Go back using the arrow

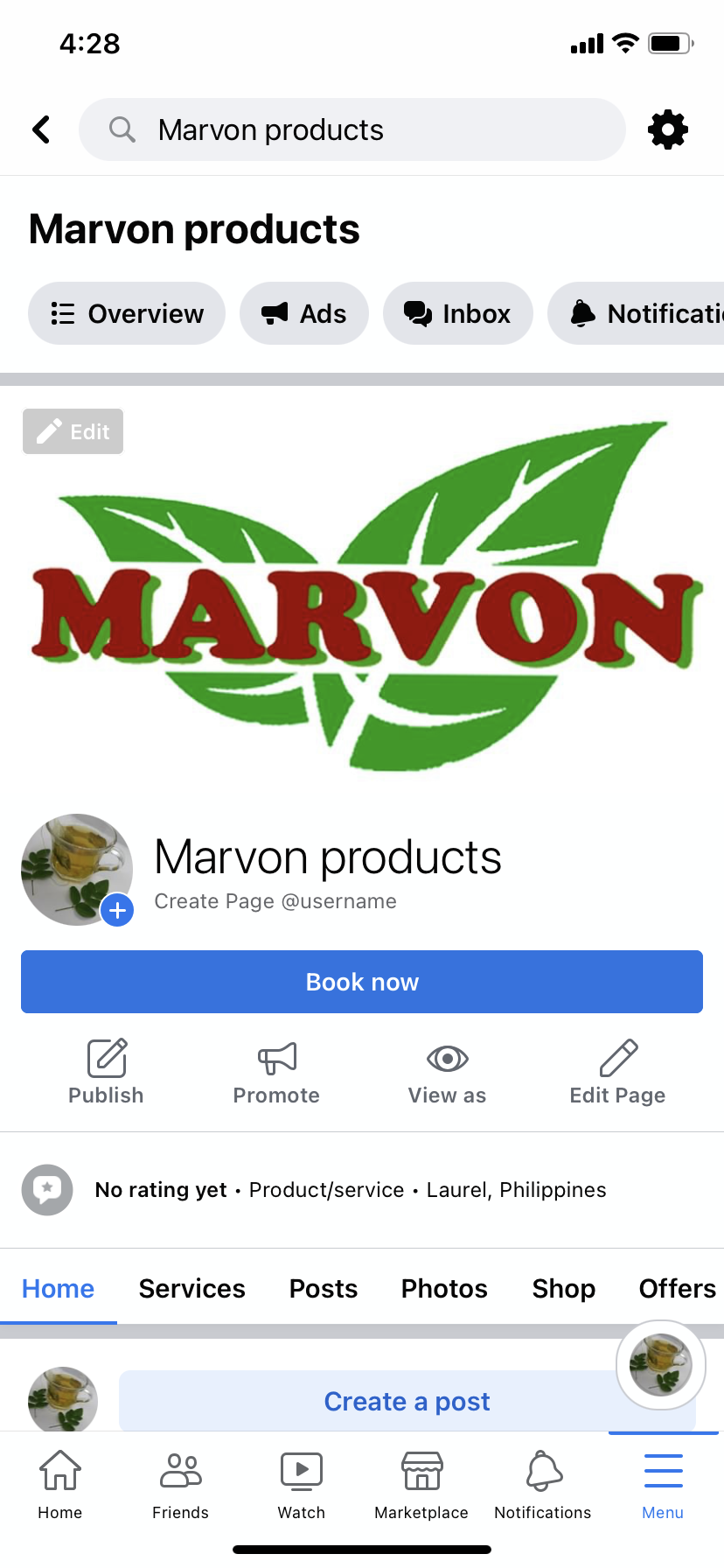tap(41, 129)
